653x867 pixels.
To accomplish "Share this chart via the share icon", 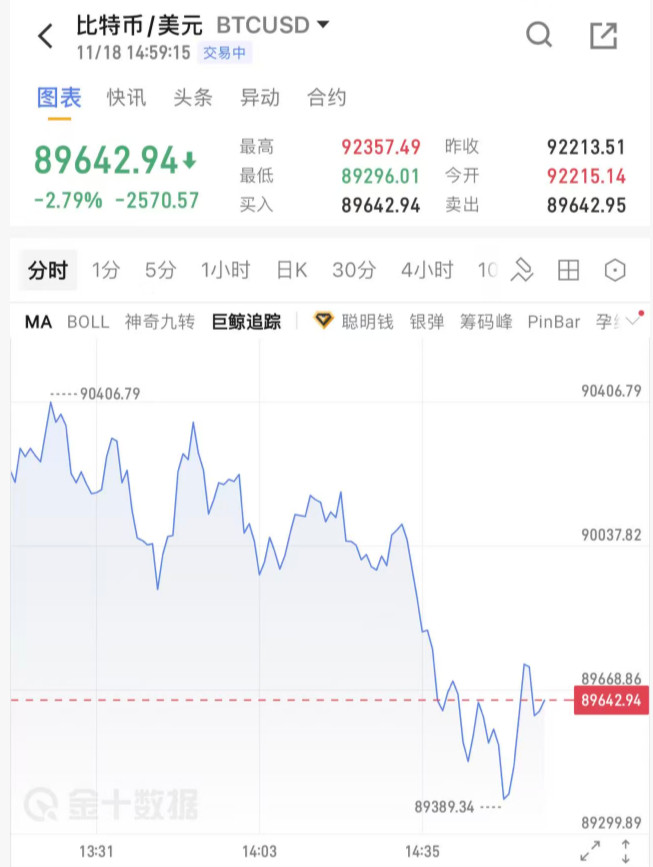I will click(x=603, y=36).
